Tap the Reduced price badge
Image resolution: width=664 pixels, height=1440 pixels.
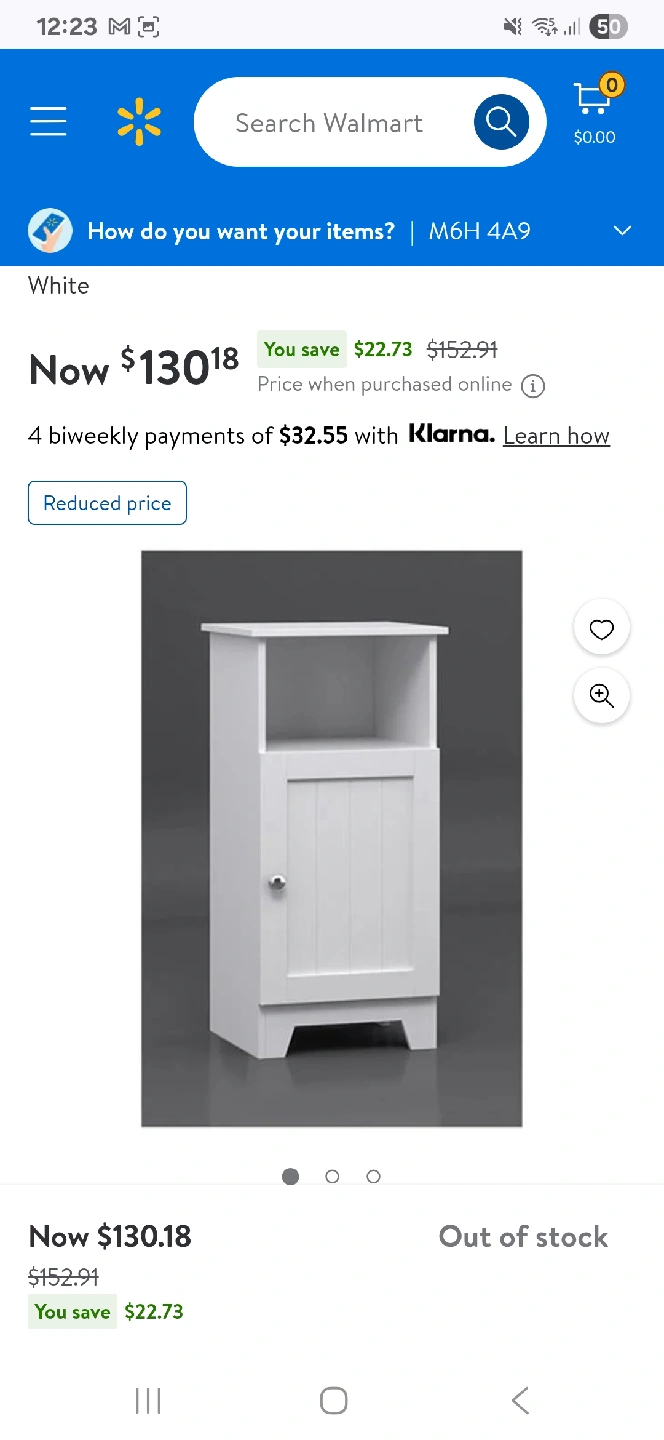[x=107, y=503]
